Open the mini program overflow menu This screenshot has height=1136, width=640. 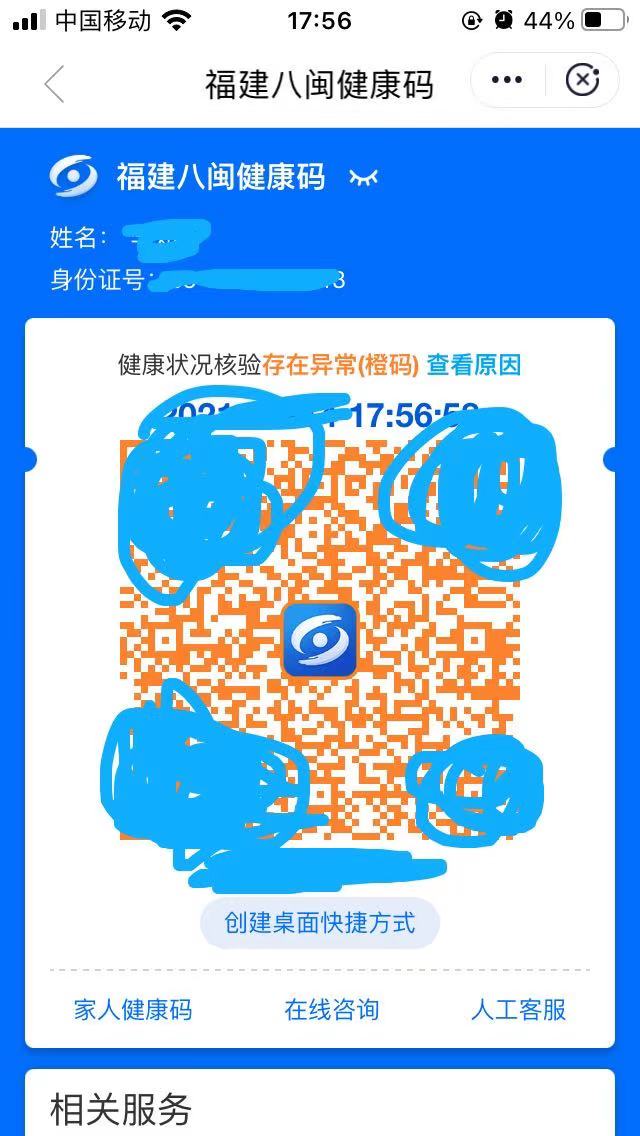(507, 80)
